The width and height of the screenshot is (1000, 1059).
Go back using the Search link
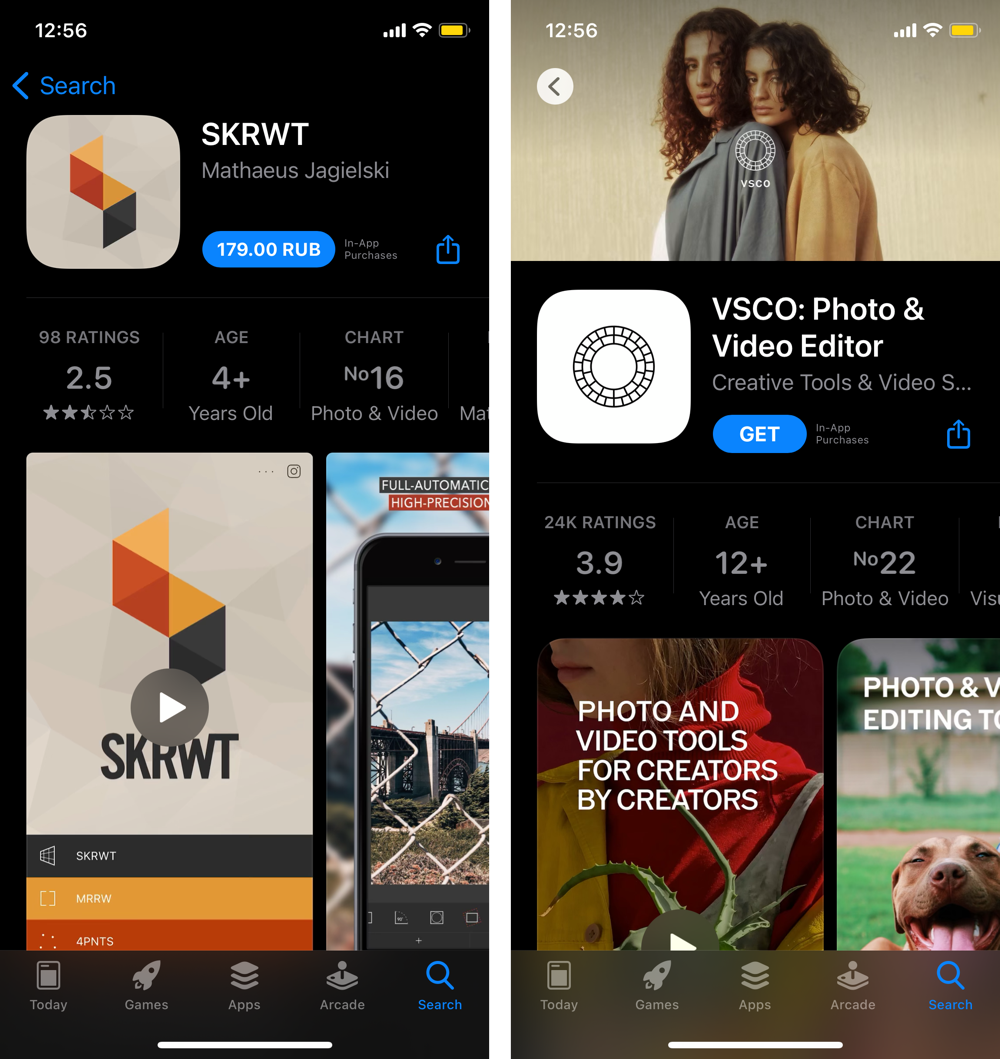tap(63, 86)
